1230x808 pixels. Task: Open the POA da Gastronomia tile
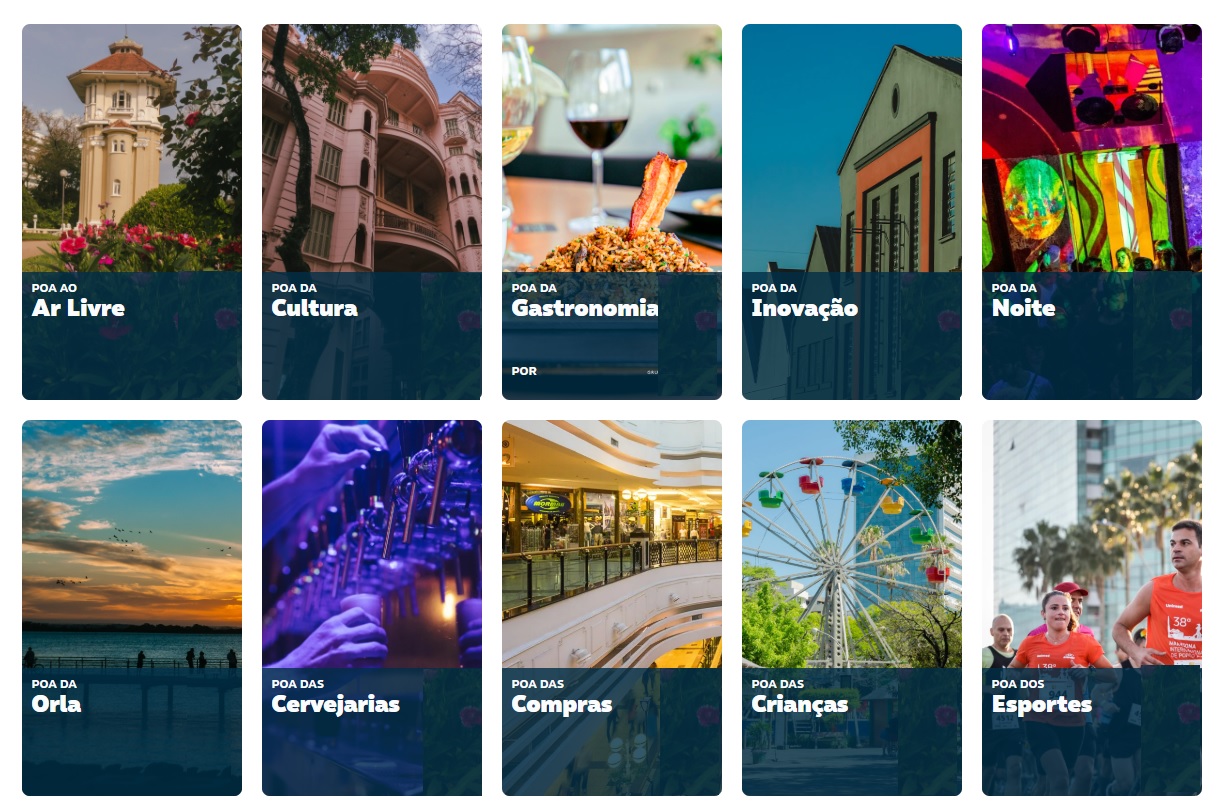[x=612, y=212]
